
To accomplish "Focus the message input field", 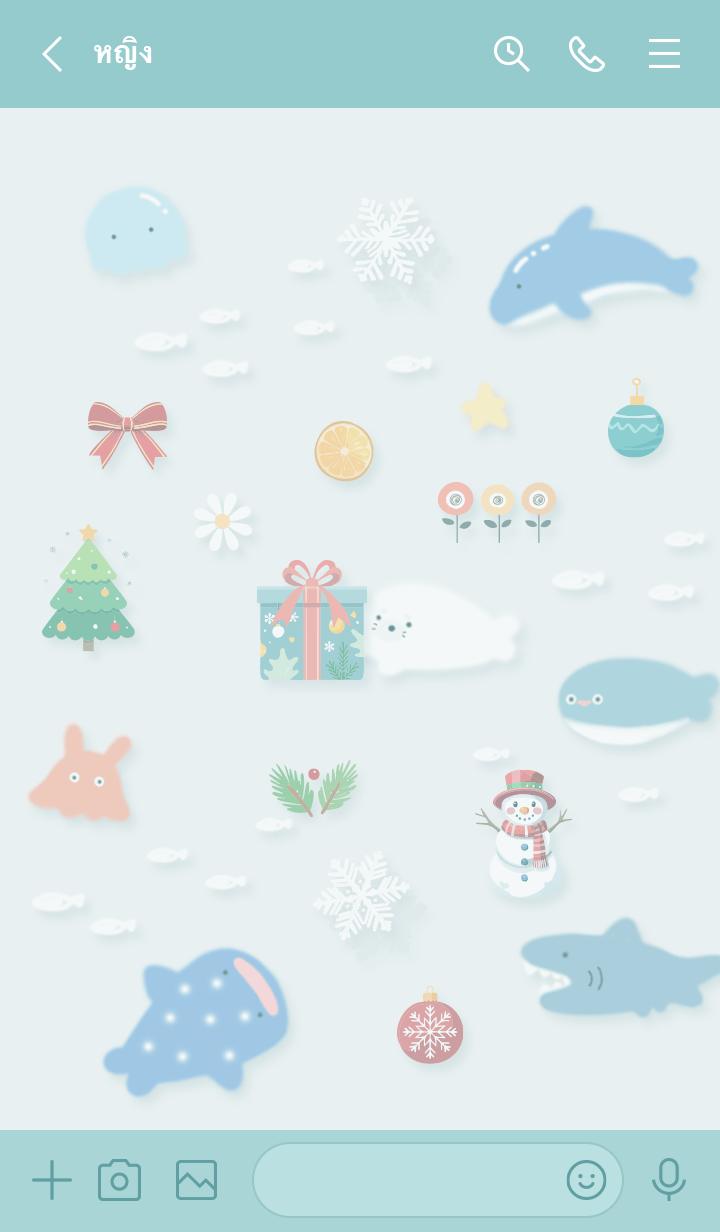I will [405, 1180].
